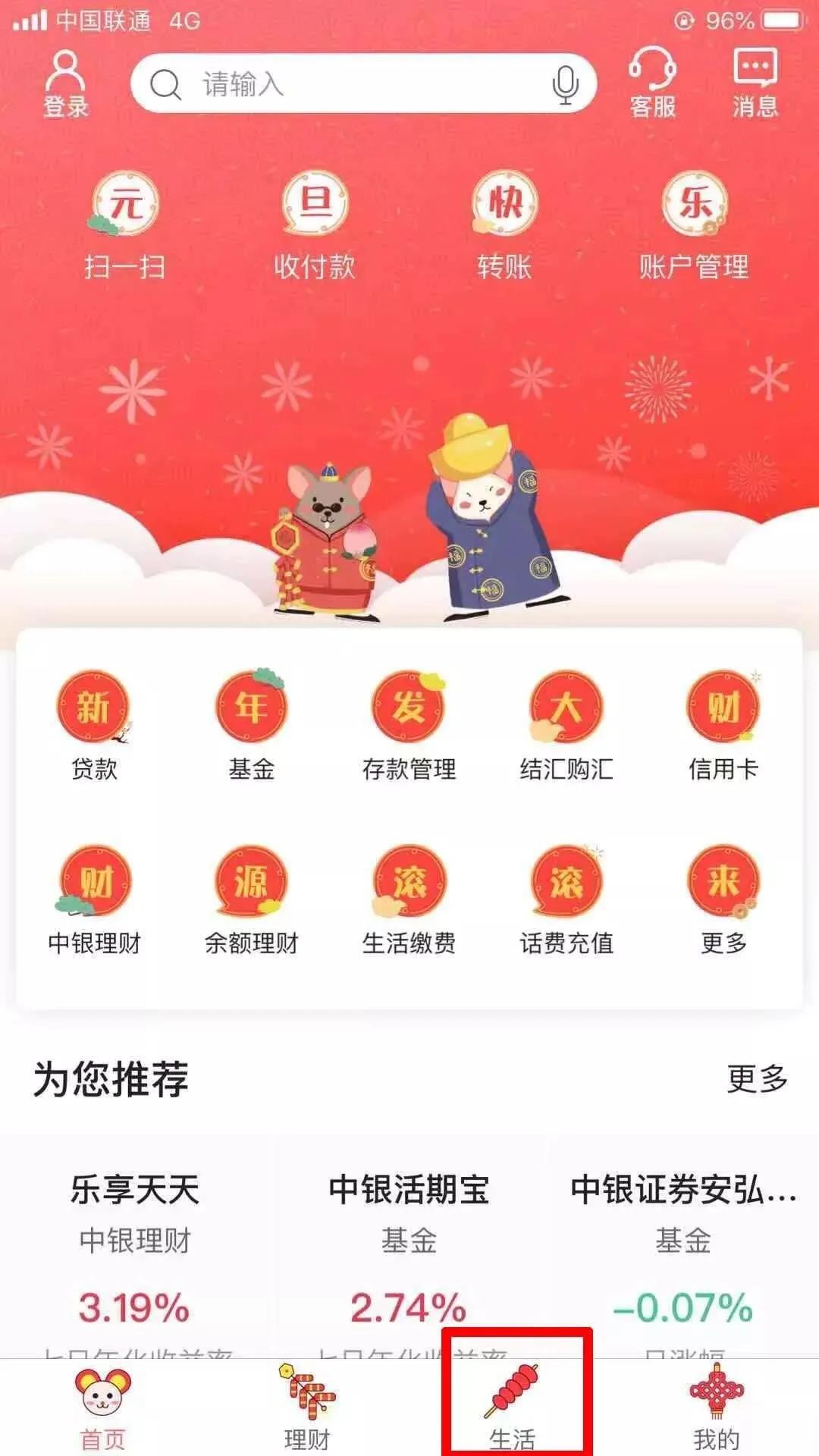Viewport: 819px width, 1456px height.
Task: Open 客服 customer service
Action: [652, 83]
